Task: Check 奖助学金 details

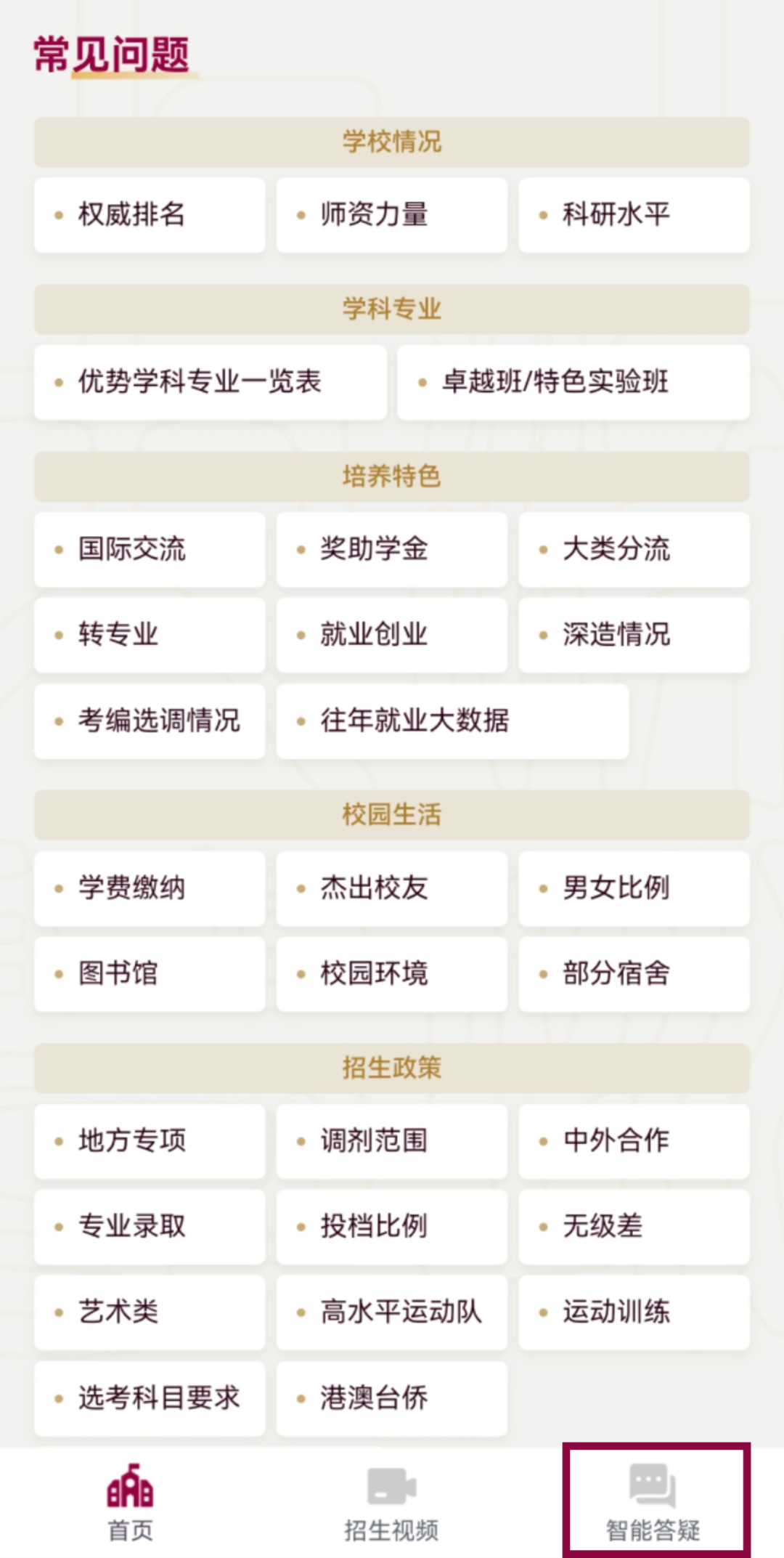Action: [391, 549]
